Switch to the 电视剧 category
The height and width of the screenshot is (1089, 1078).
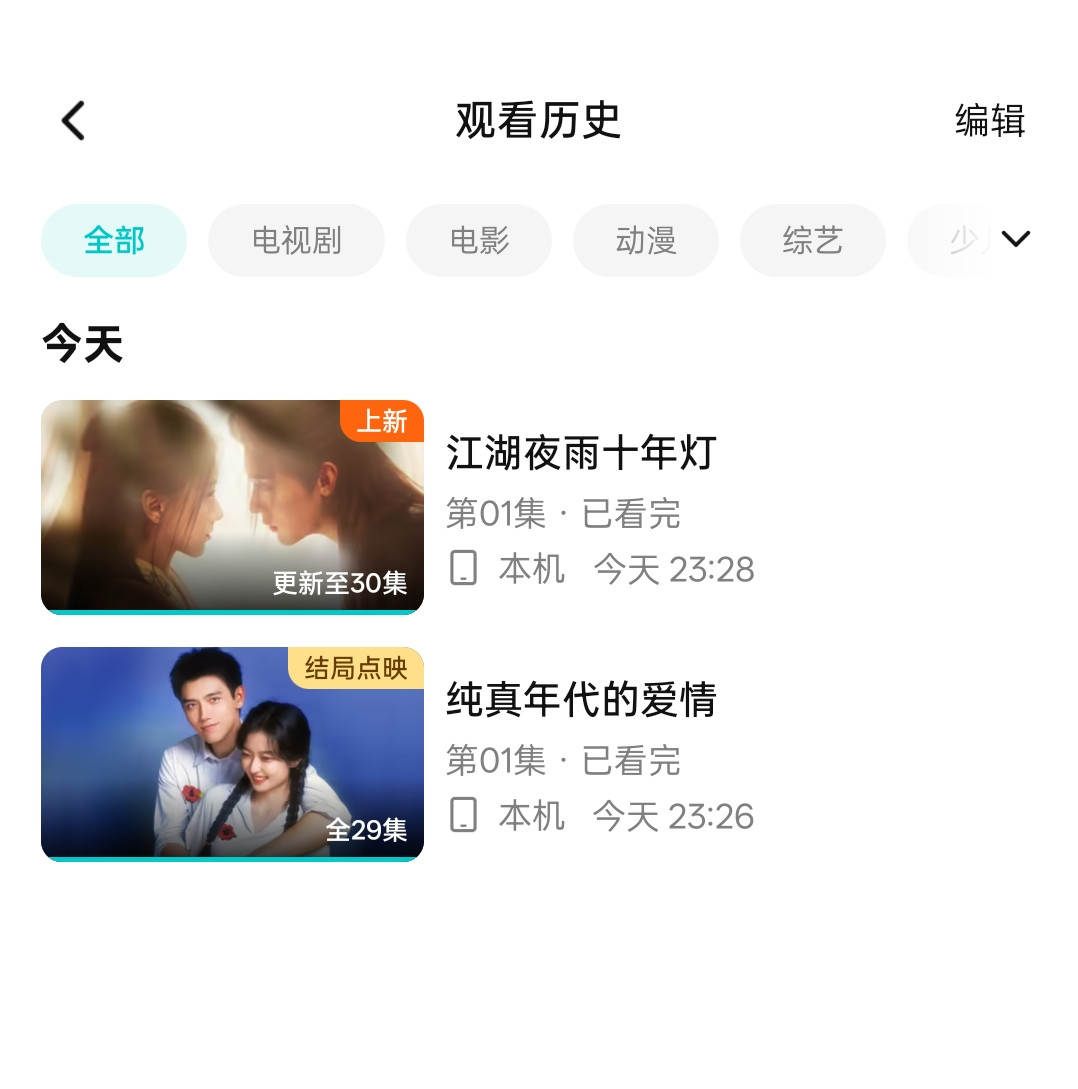296,240
